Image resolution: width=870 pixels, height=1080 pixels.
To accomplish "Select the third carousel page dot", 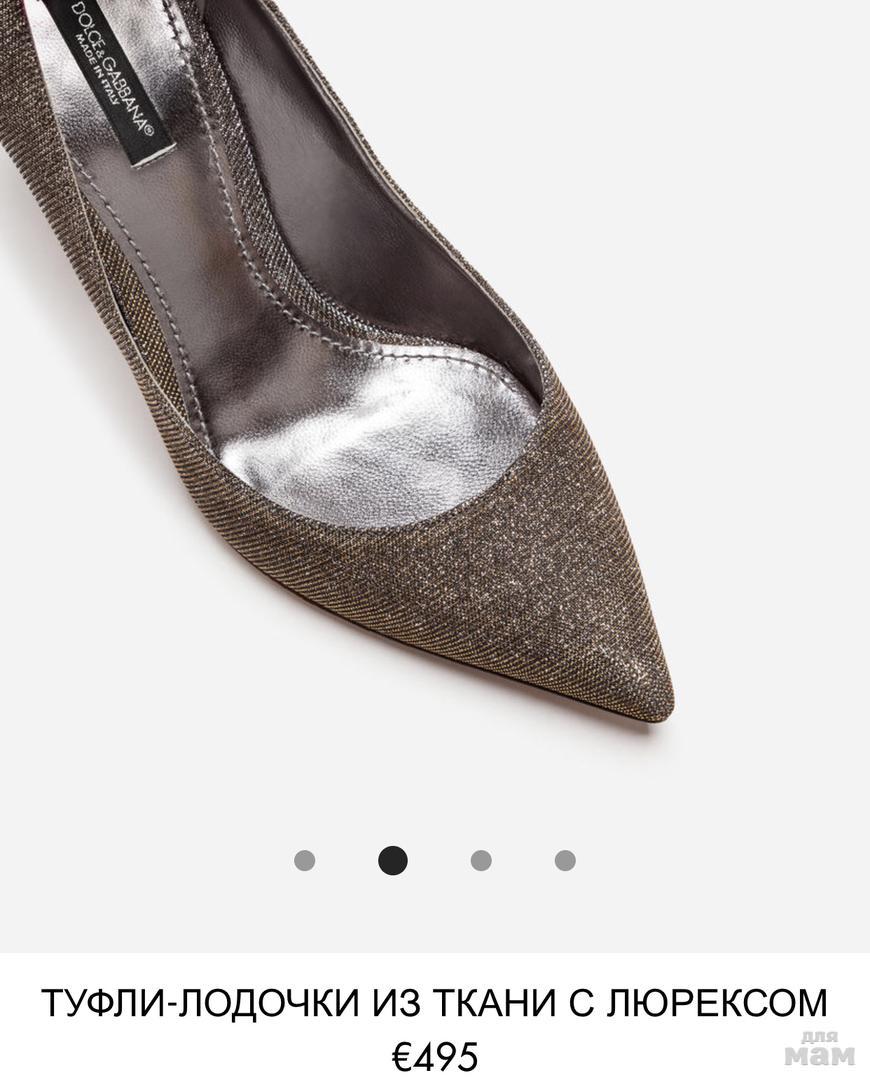I will pyautogui.click(x=481, y=860).
